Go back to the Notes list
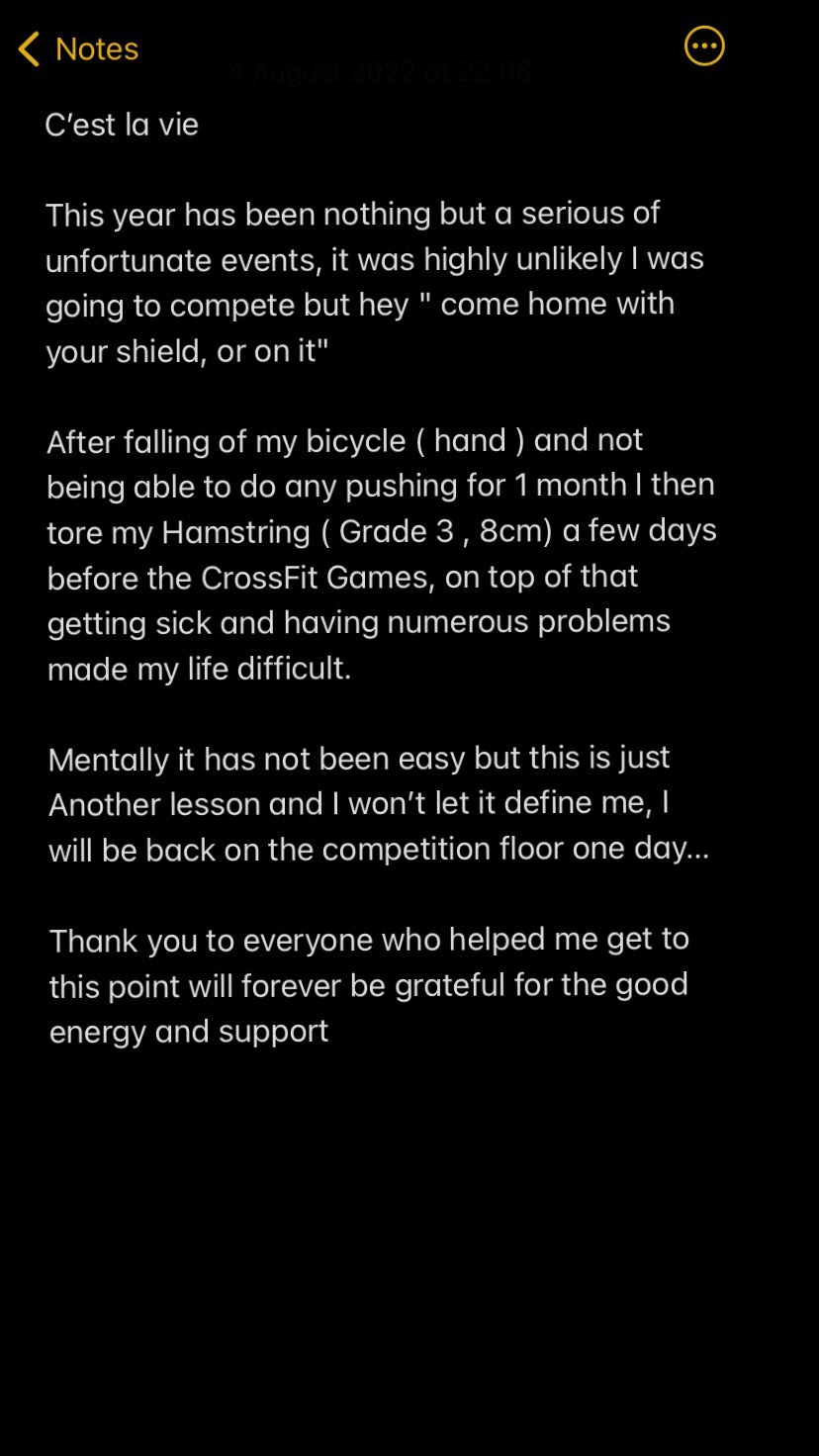The height and width of the screenshot is (1456, 819). [x=79, y=48]
